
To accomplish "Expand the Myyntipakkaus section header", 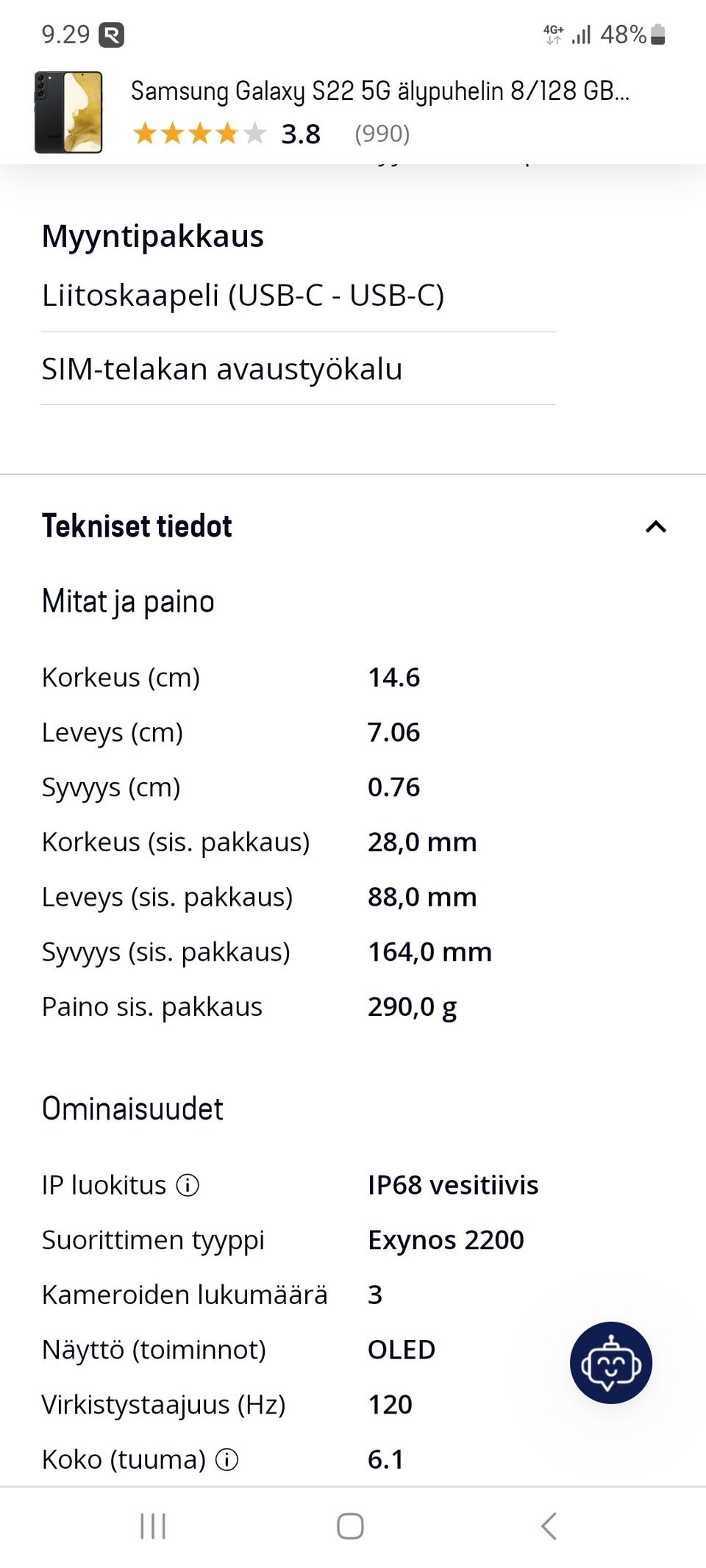I will (152, 235).
